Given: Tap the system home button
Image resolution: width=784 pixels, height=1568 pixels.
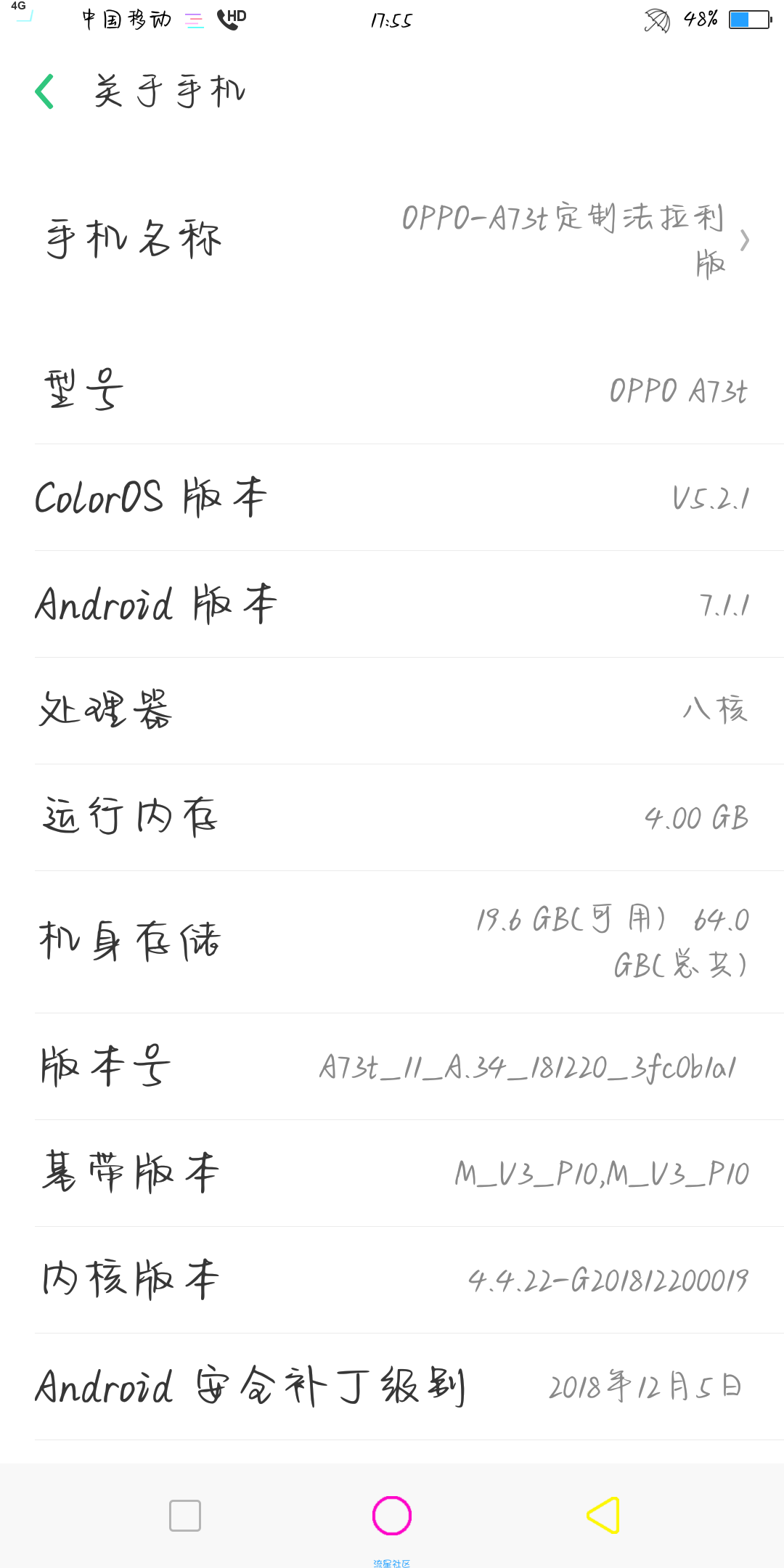Looking at the screenshot, I should [x=392, y=1515].
